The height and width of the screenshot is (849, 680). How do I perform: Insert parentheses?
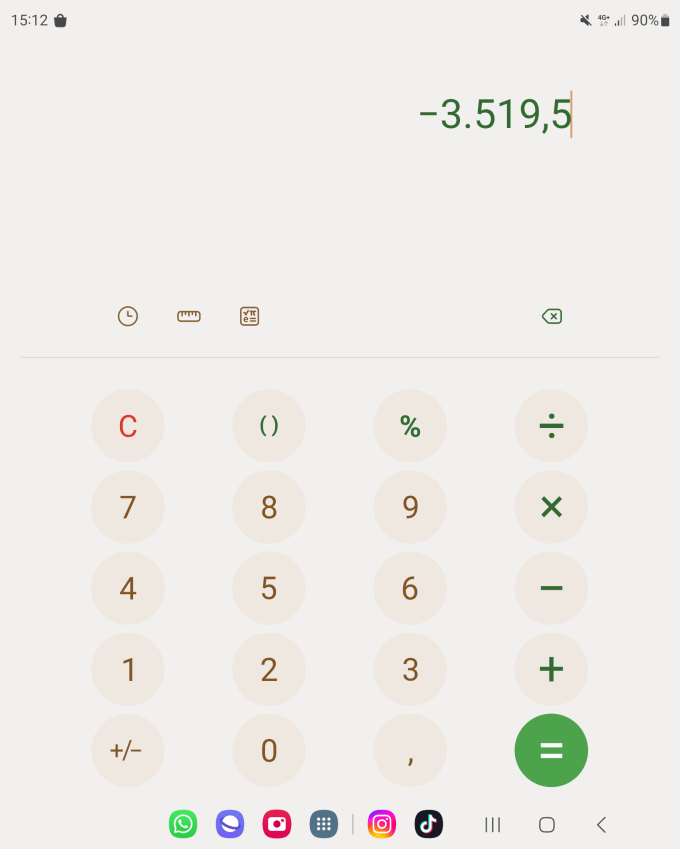269,426
